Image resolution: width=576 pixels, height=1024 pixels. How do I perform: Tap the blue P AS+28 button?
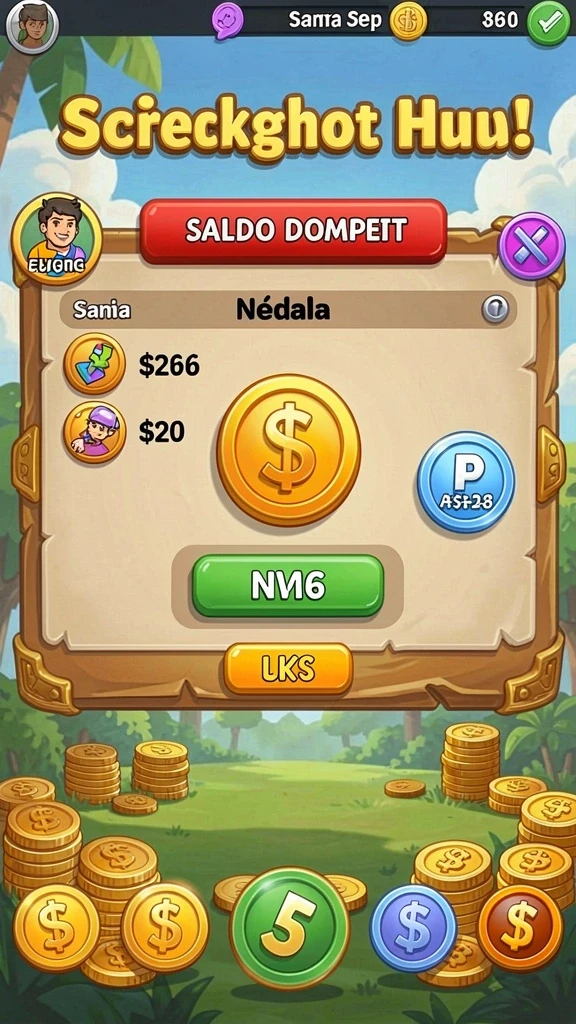(x=466, y=482)
